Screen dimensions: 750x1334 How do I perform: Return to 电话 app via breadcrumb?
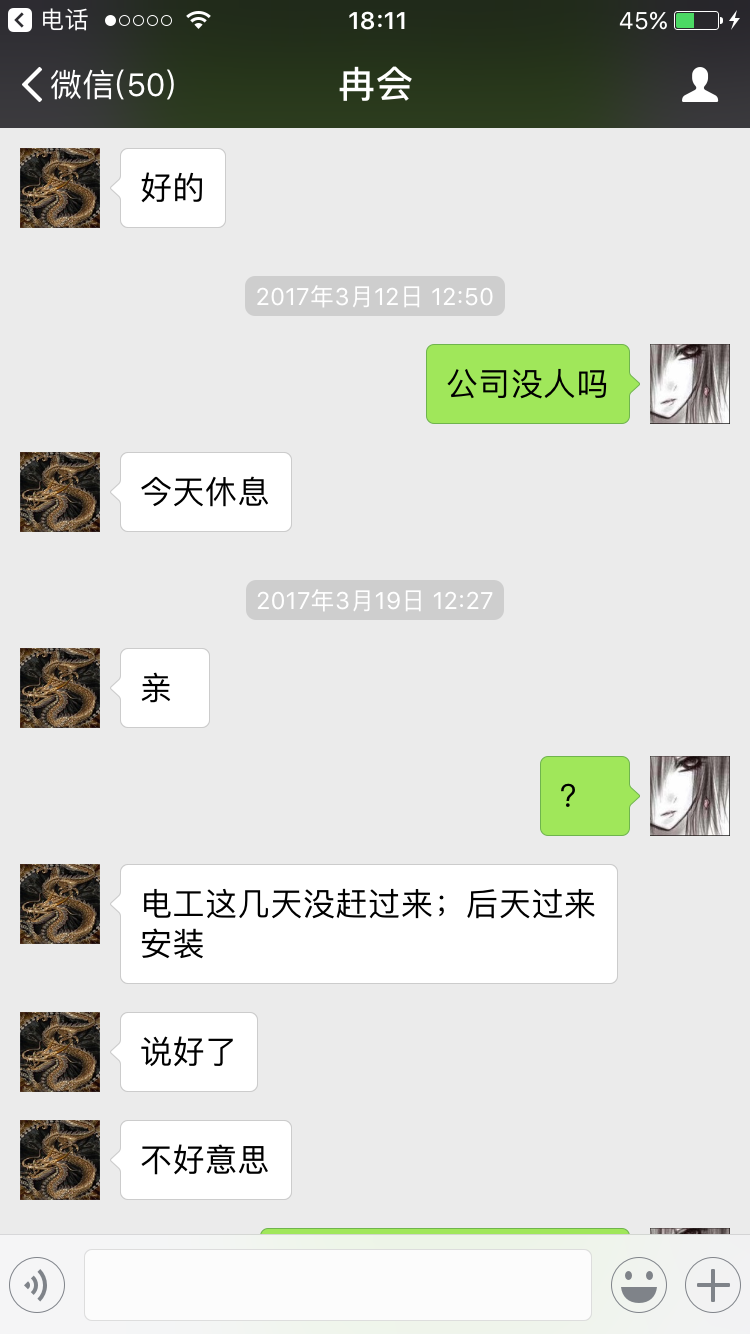tap(48, 20)
